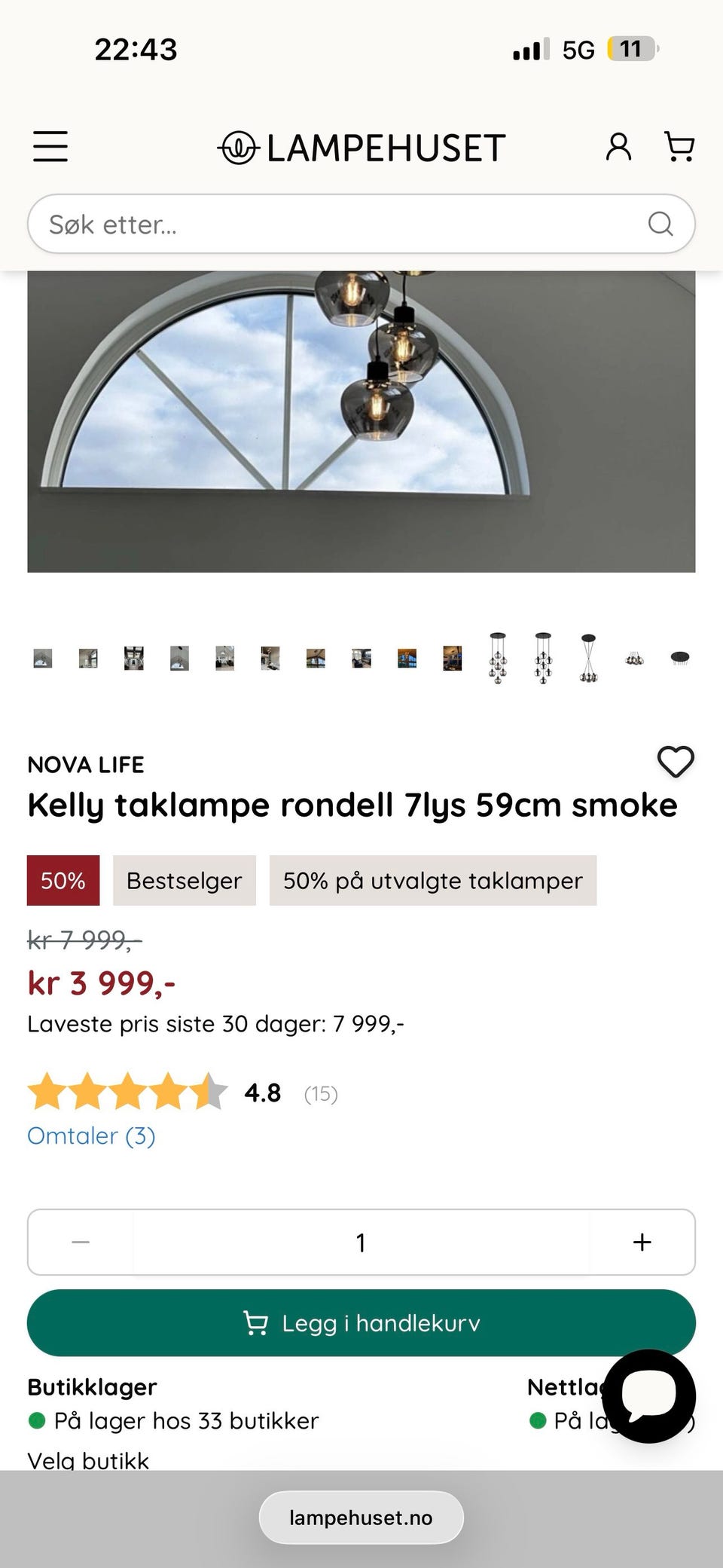Image resolution: width=723 pixels, height=1568 pixels.
Task: Open the shopping cart
Action: [x=679, y=146]
